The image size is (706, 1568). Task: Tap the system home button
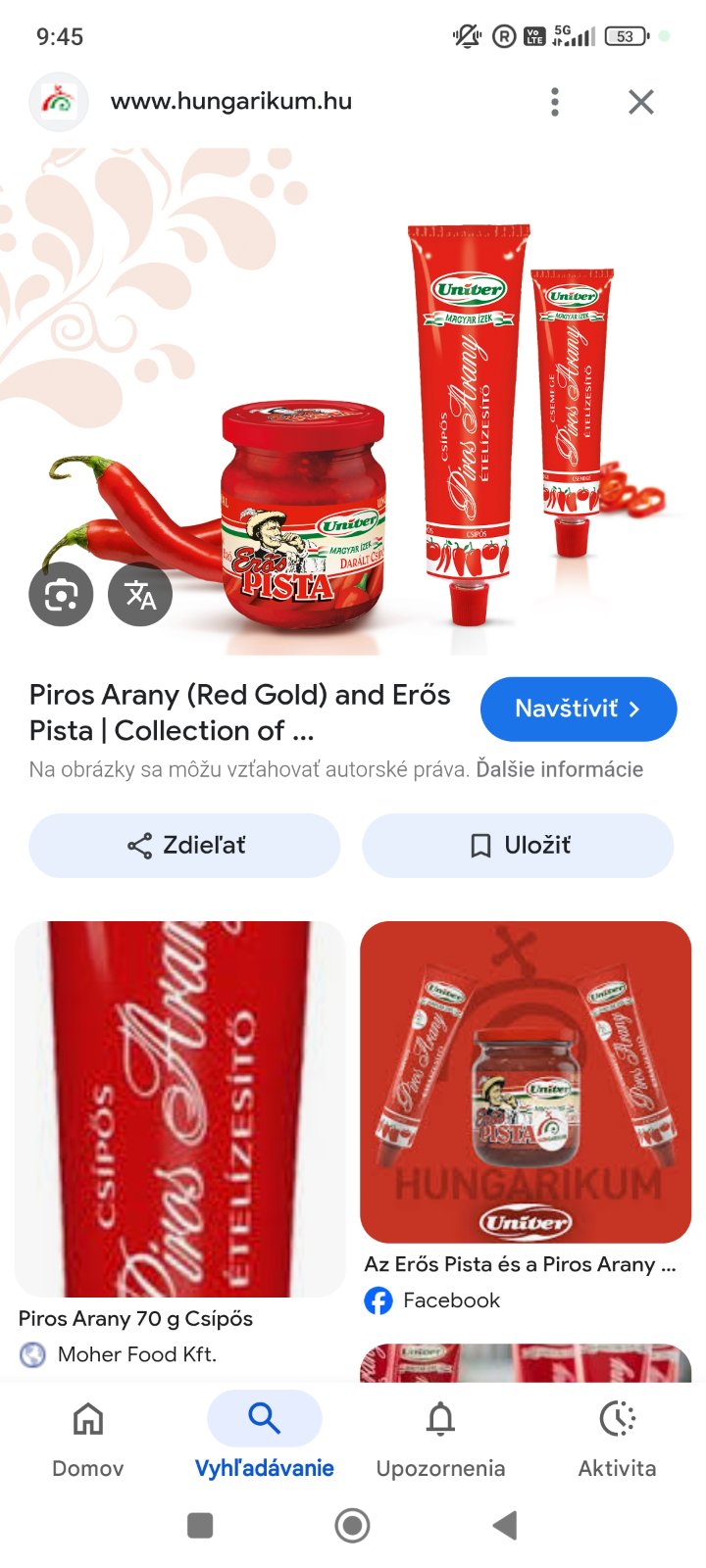pyautogui.click(x=352, y=1525)
